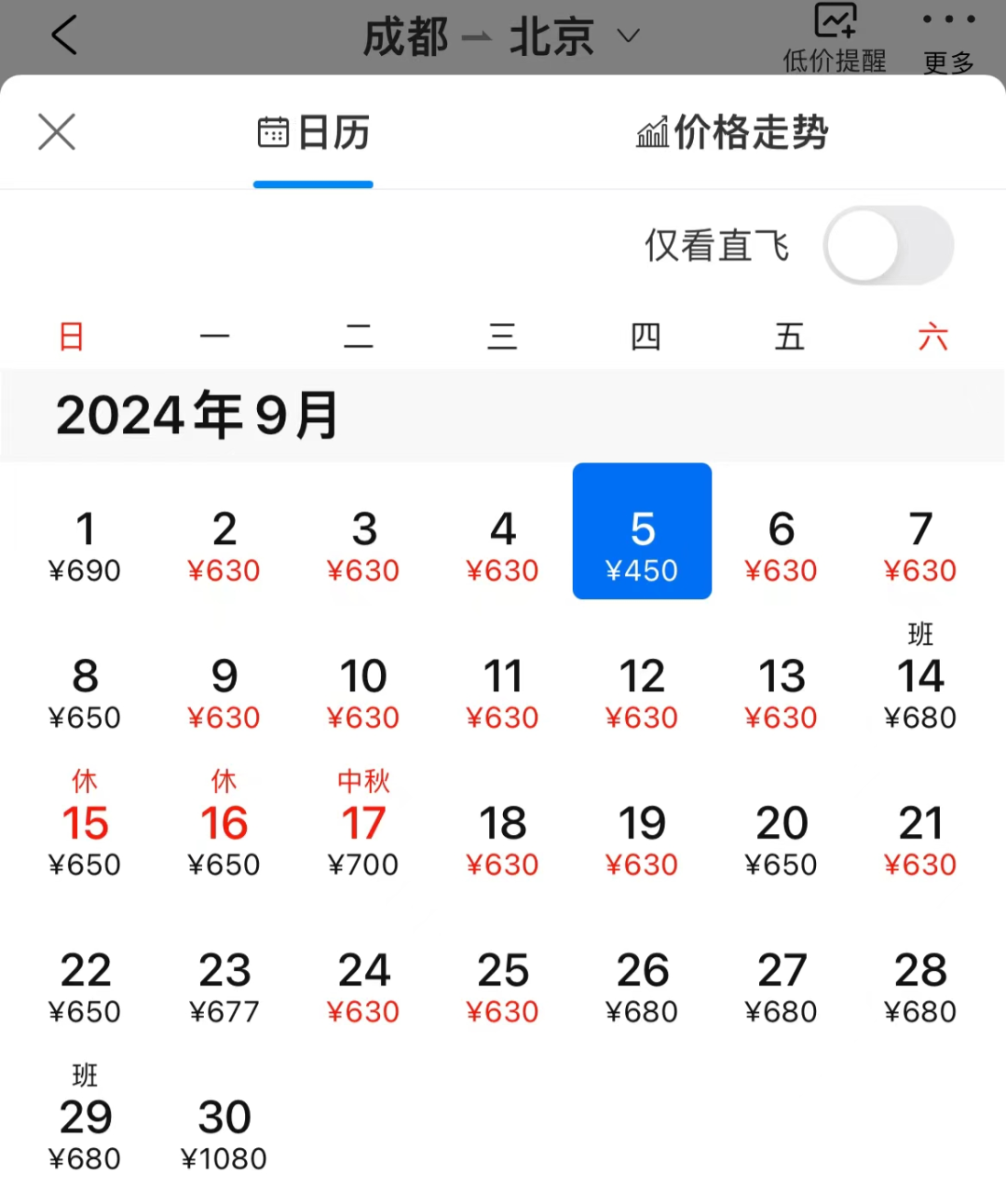
Task: Pick September 20 at ¥650
Action: click(x=782, y=840)
